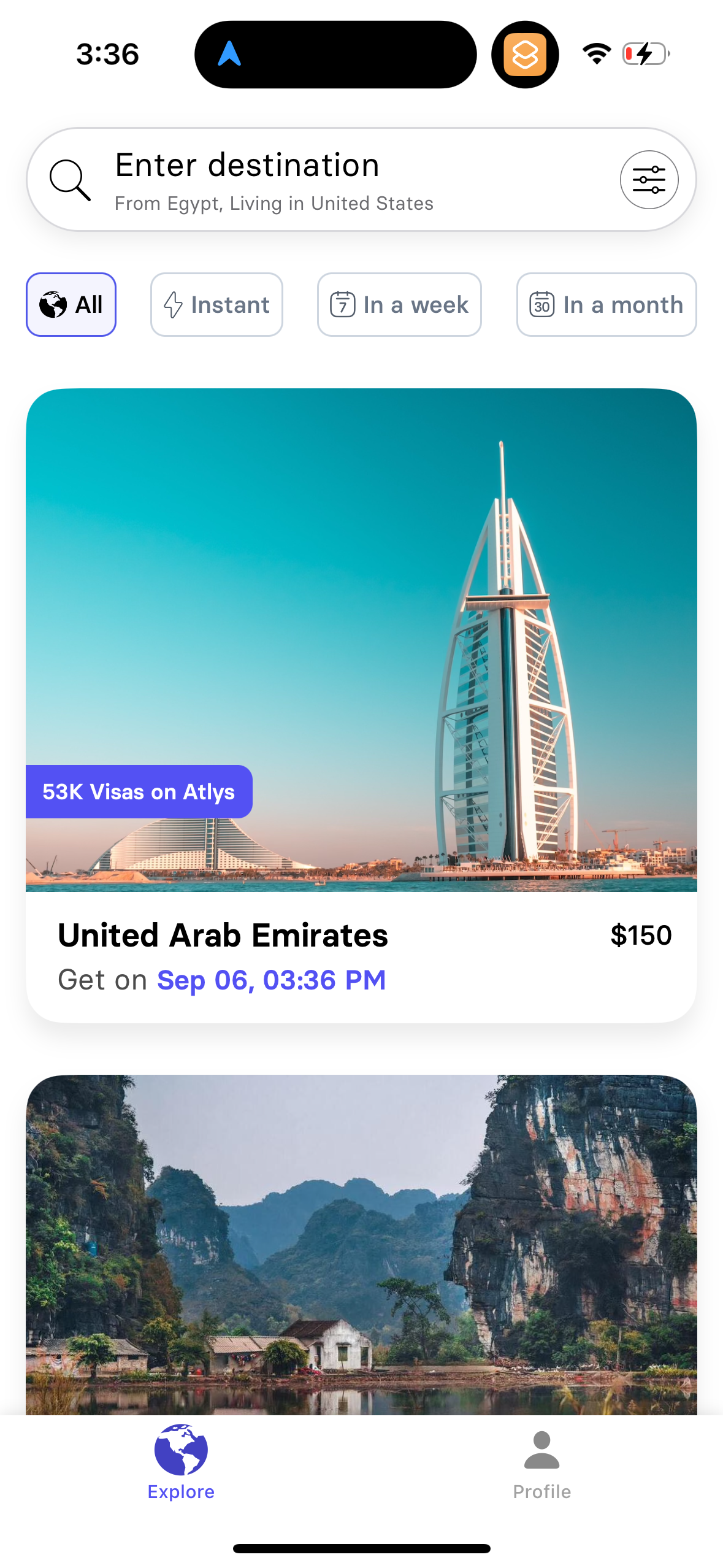Tap the $150 price on the UAE card
Viewport: 723px width, 1568px height.
point(641,935)
